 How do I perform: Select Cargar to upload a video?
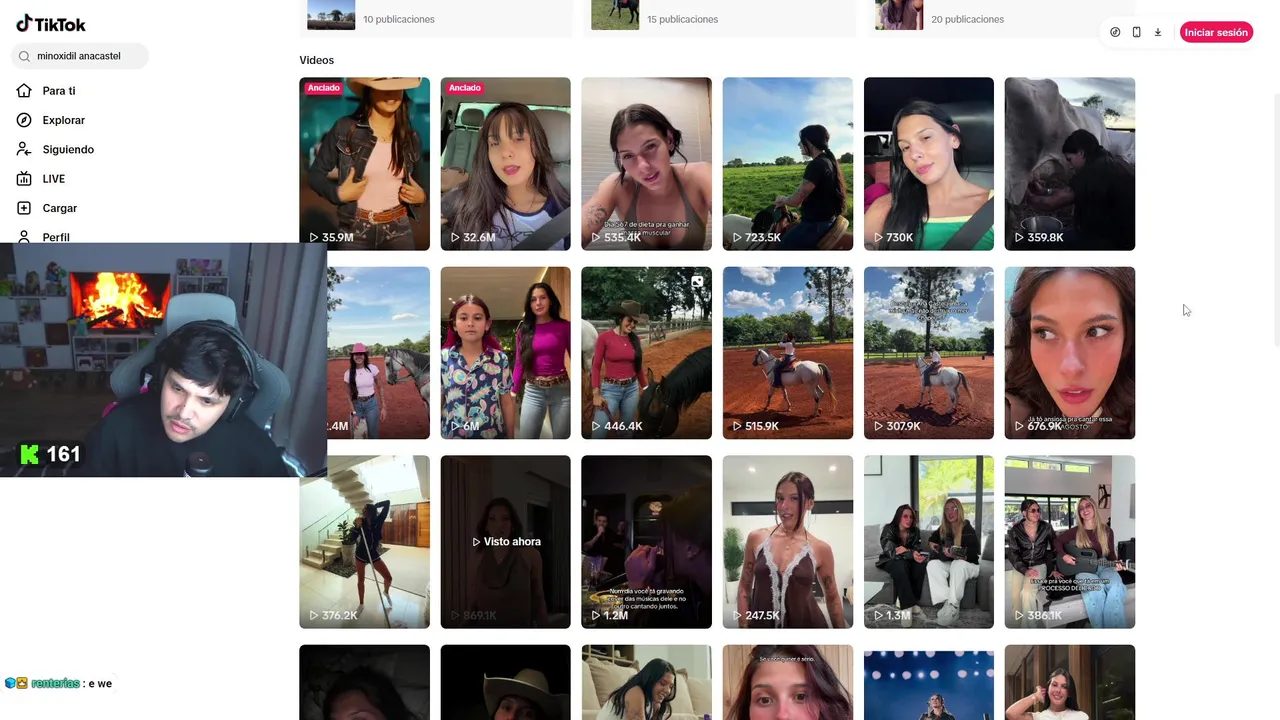tap(59, 208)
